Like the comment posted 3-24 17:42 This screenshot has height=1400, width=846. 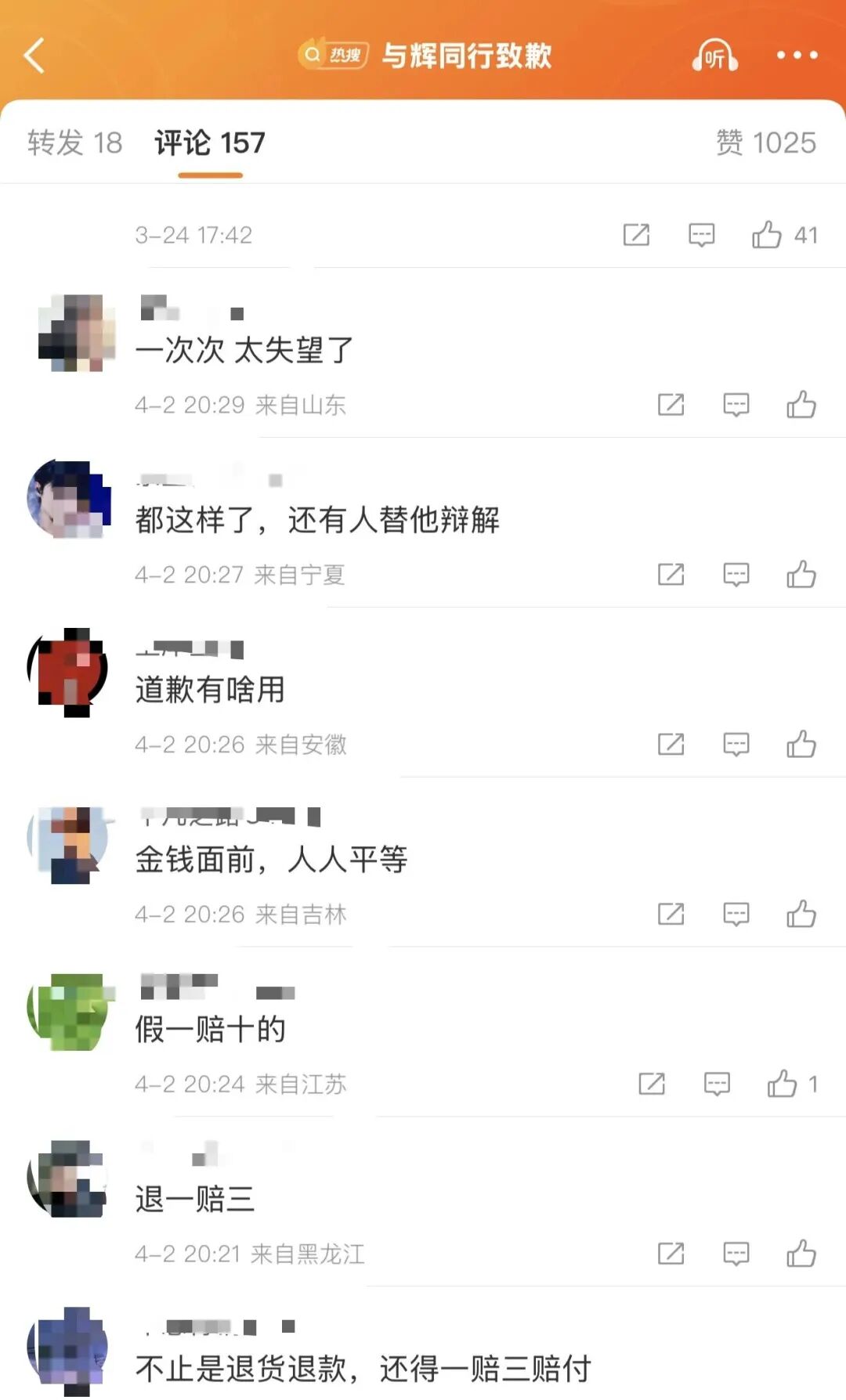(x=767, y=235)
